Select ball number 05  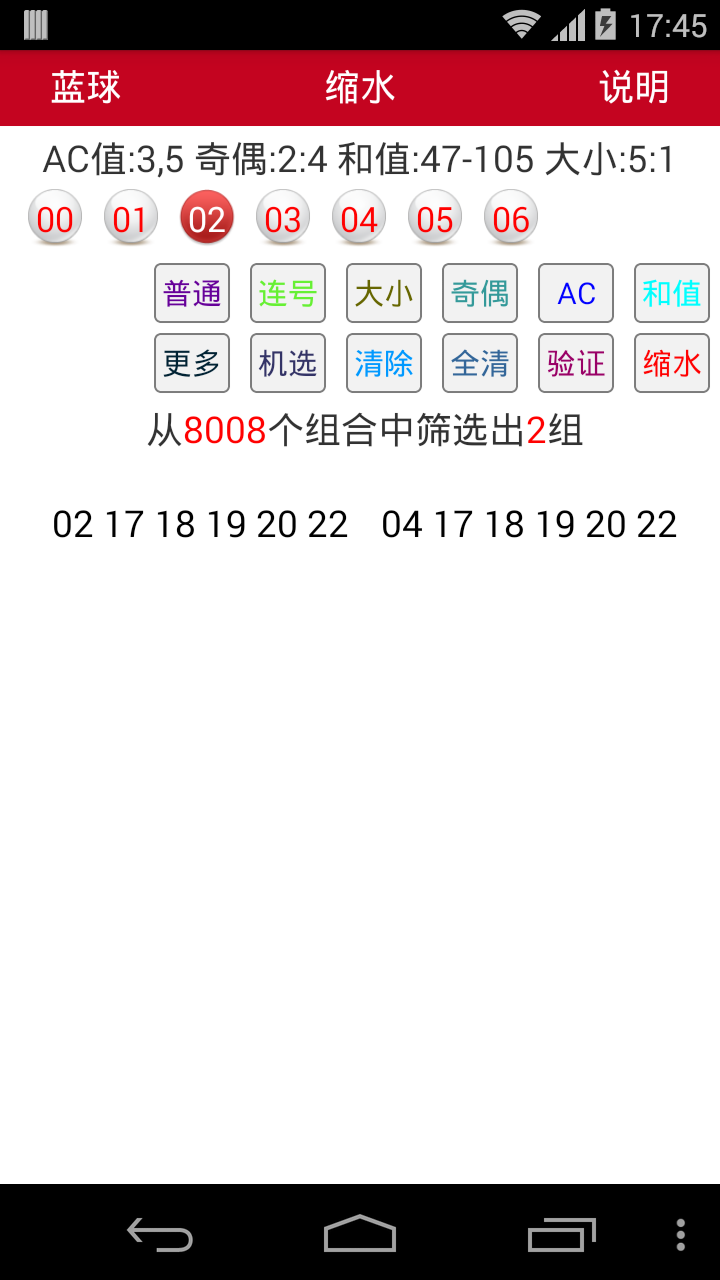(435, 218)
